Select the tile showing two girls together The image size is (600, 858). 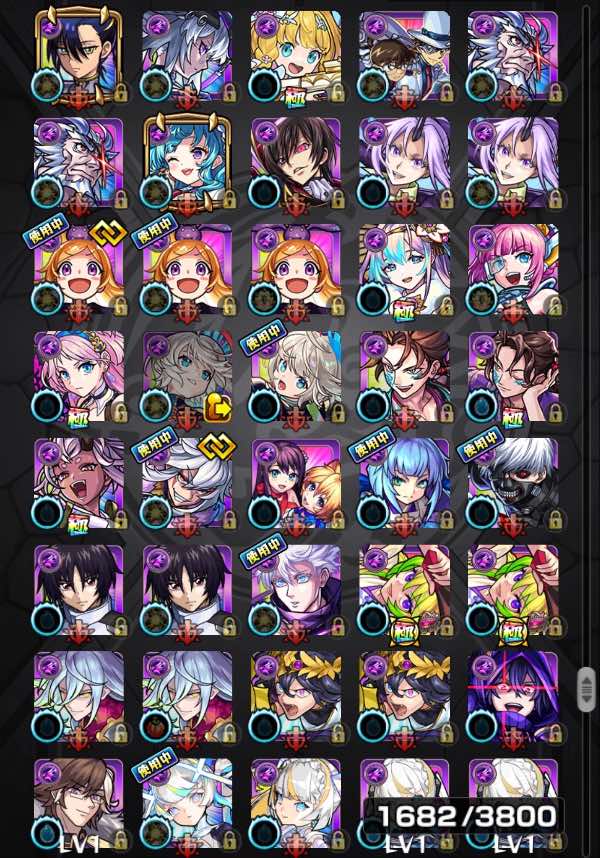click(295, 484)
